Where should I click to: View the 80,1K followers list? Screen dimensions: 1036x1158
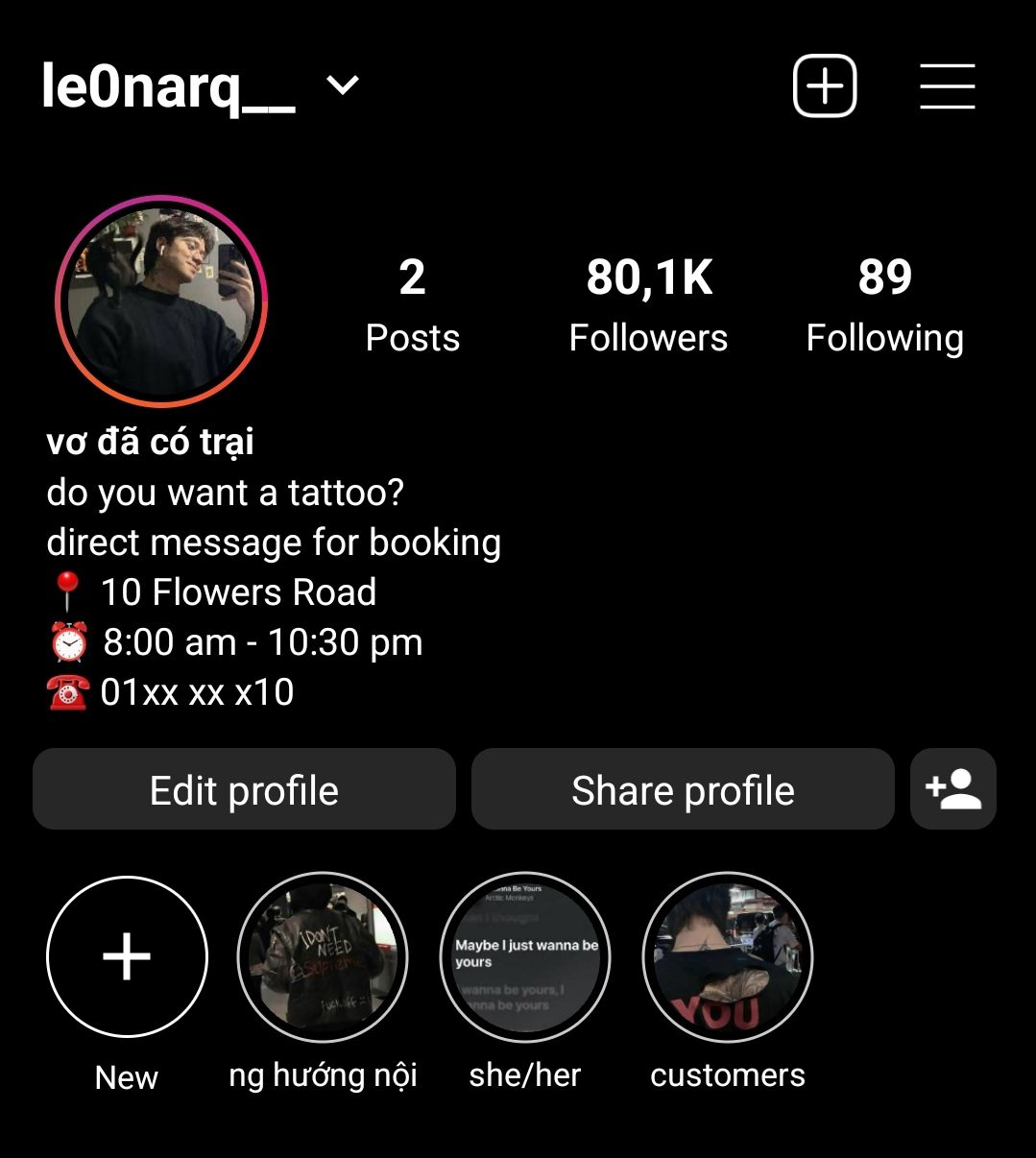click(648, 304)
